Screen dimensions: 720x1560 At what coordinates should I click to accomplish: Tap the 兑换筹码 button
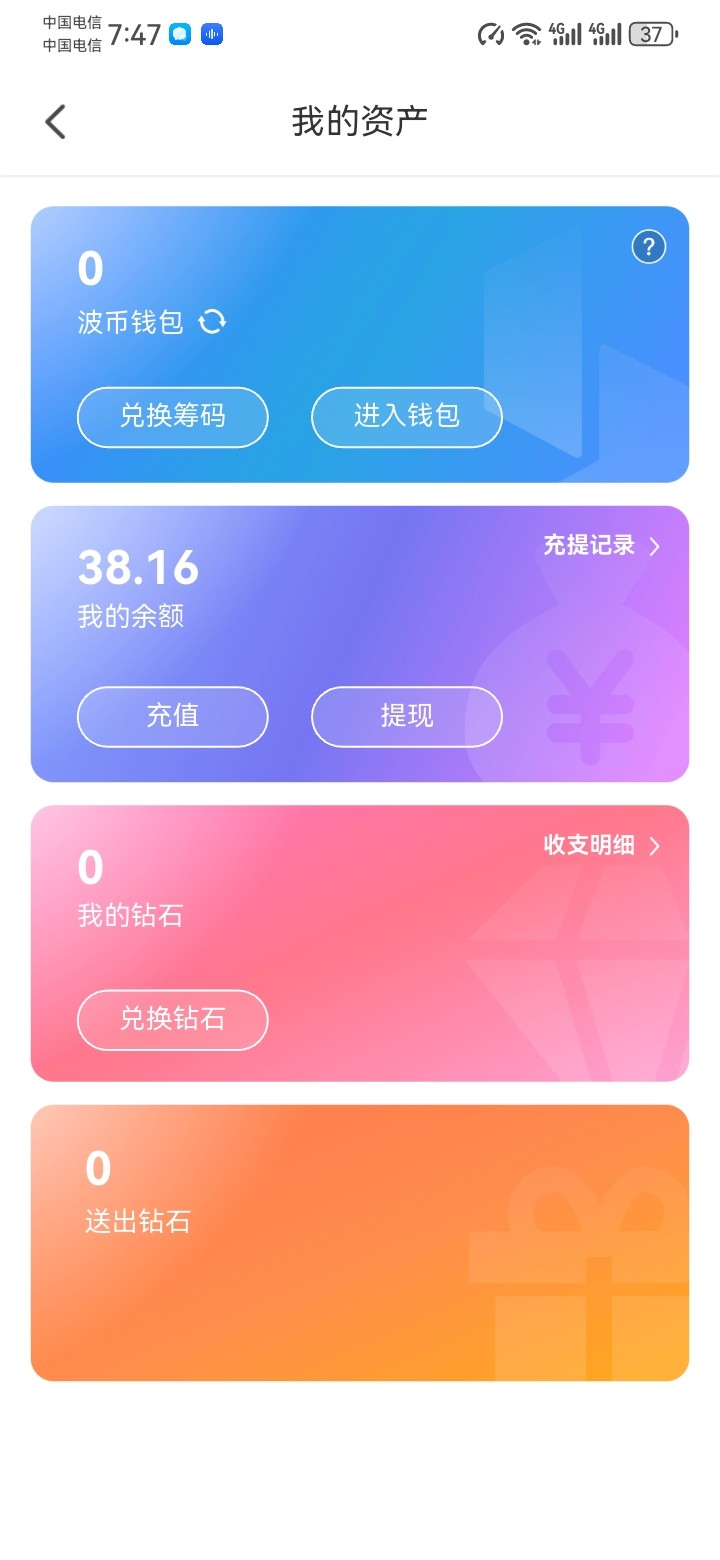[x=173, y=417]
